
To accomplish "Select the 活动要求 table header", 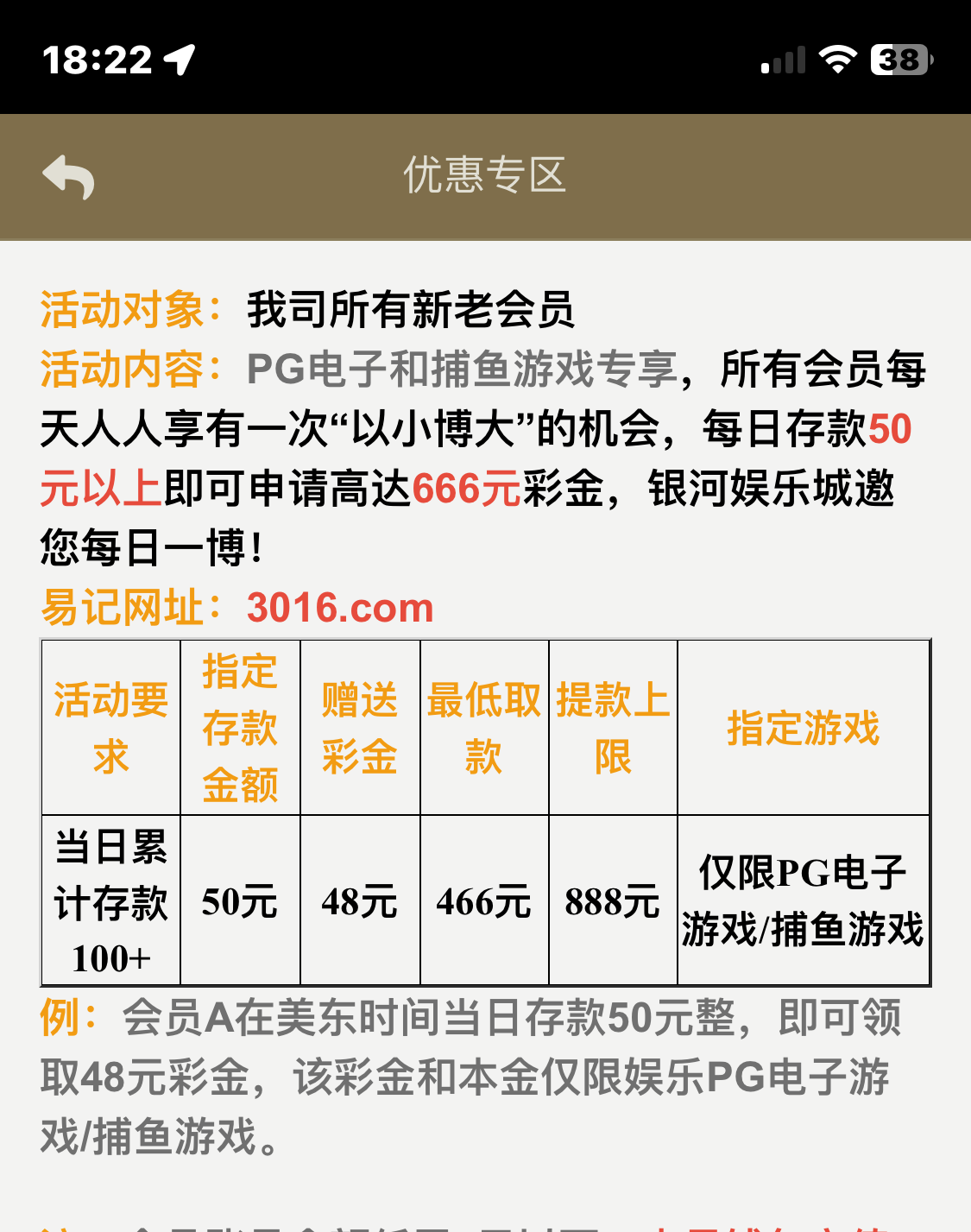I will [109, 725].
